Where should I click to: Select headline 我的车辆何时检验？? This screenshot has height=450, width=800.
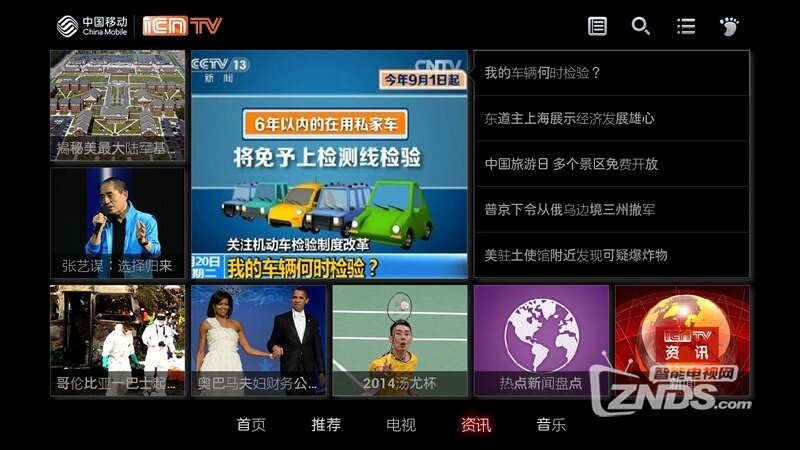611,73
